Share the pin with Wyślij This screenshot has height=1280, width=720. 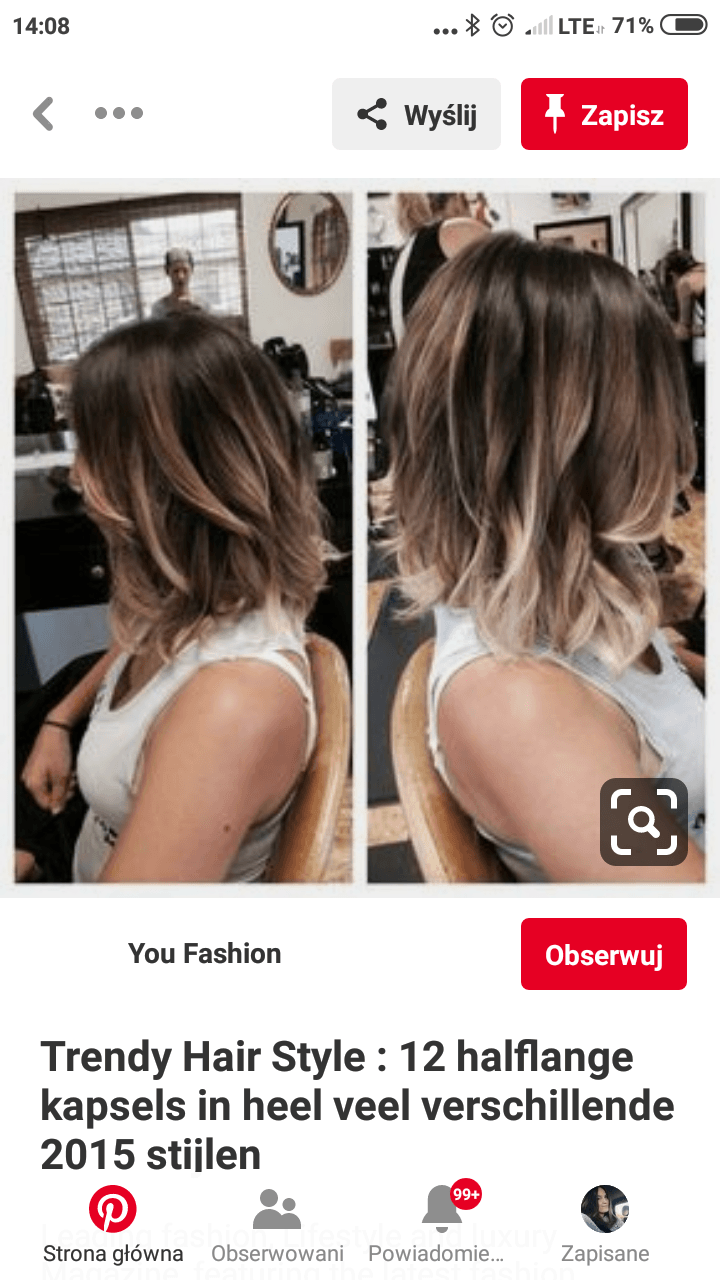[416, 114]
